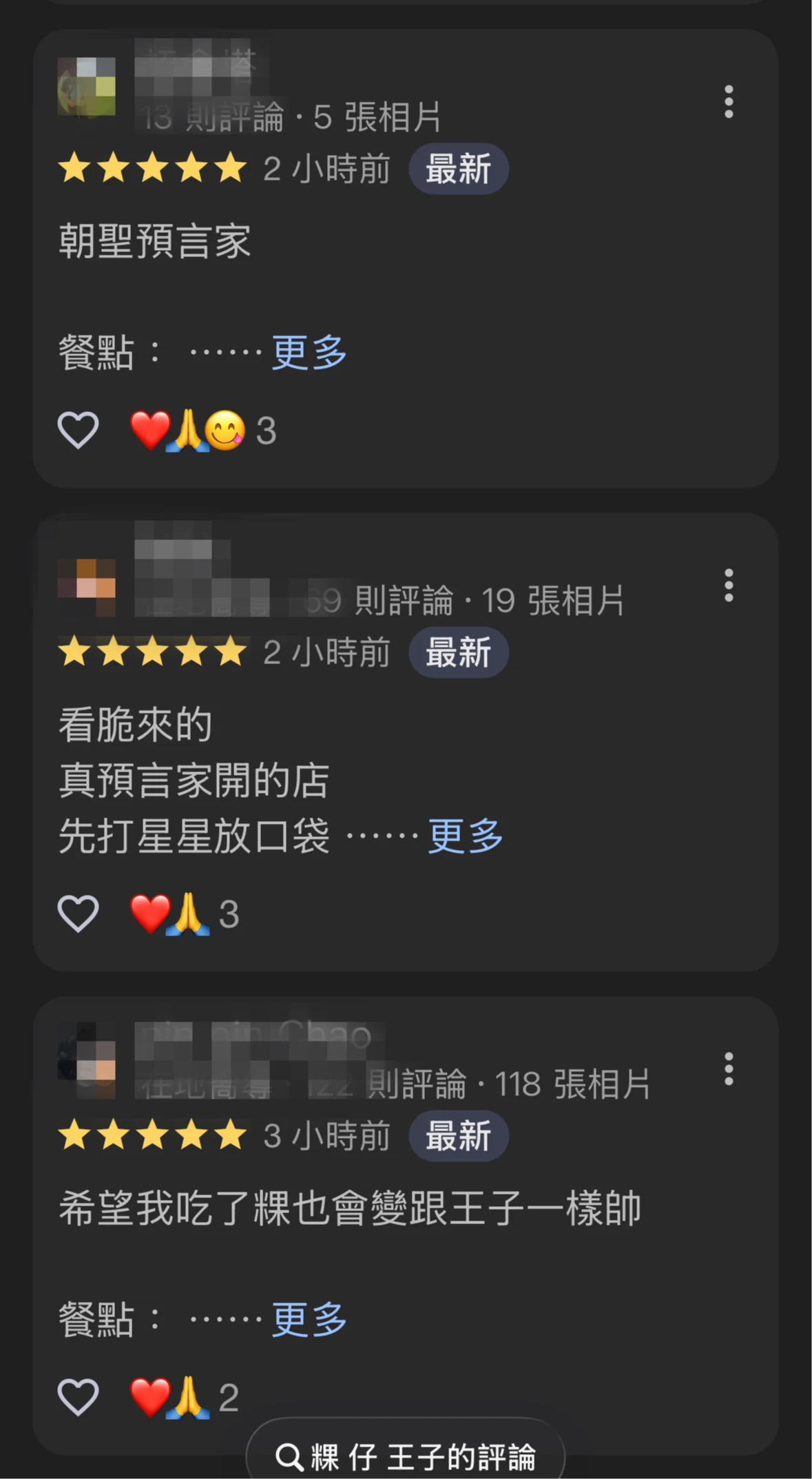Tap the folded-hands emoji on the second review

click(188, 913)
